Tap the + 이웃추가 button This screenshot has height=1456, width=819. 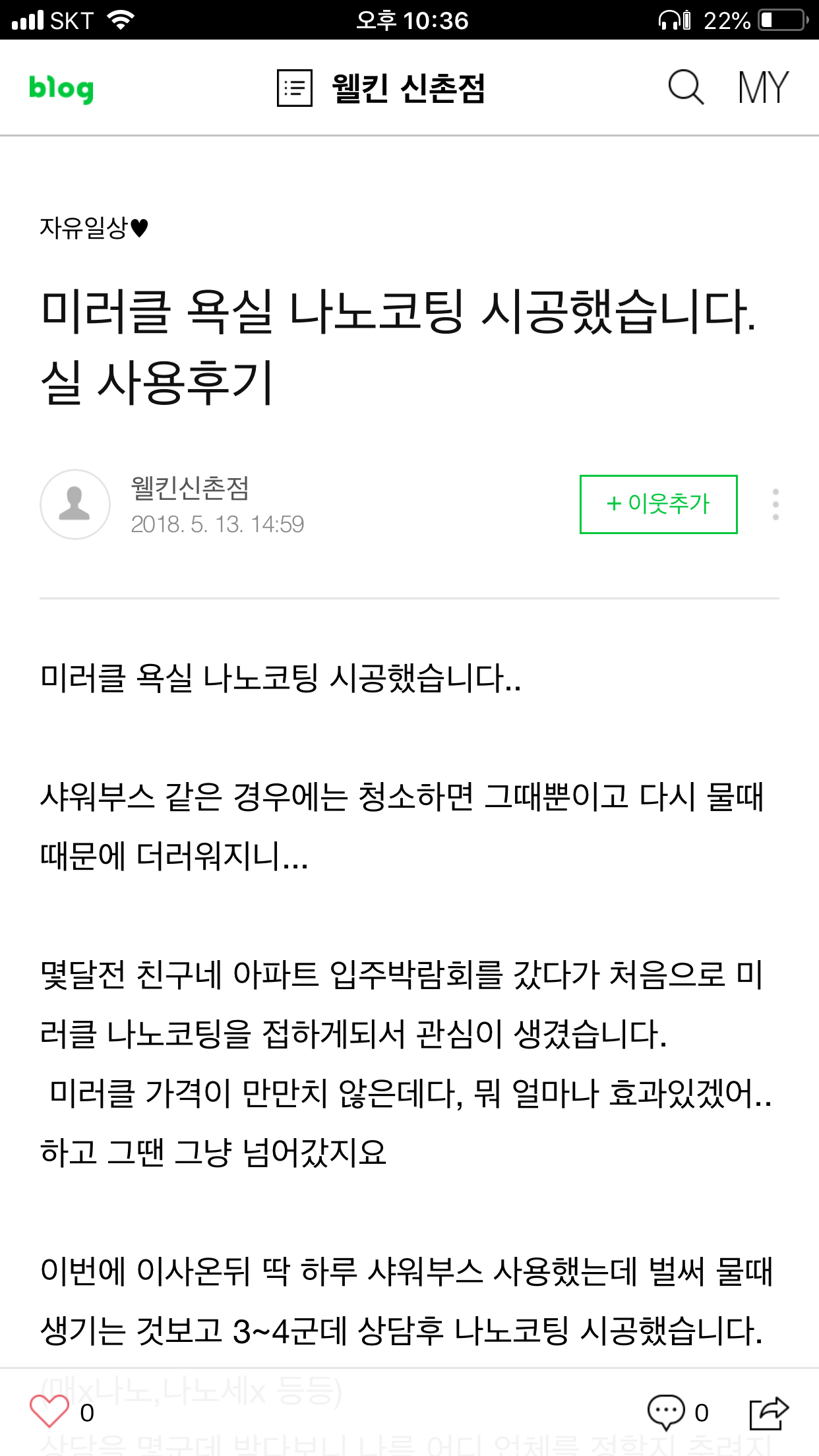658,504
